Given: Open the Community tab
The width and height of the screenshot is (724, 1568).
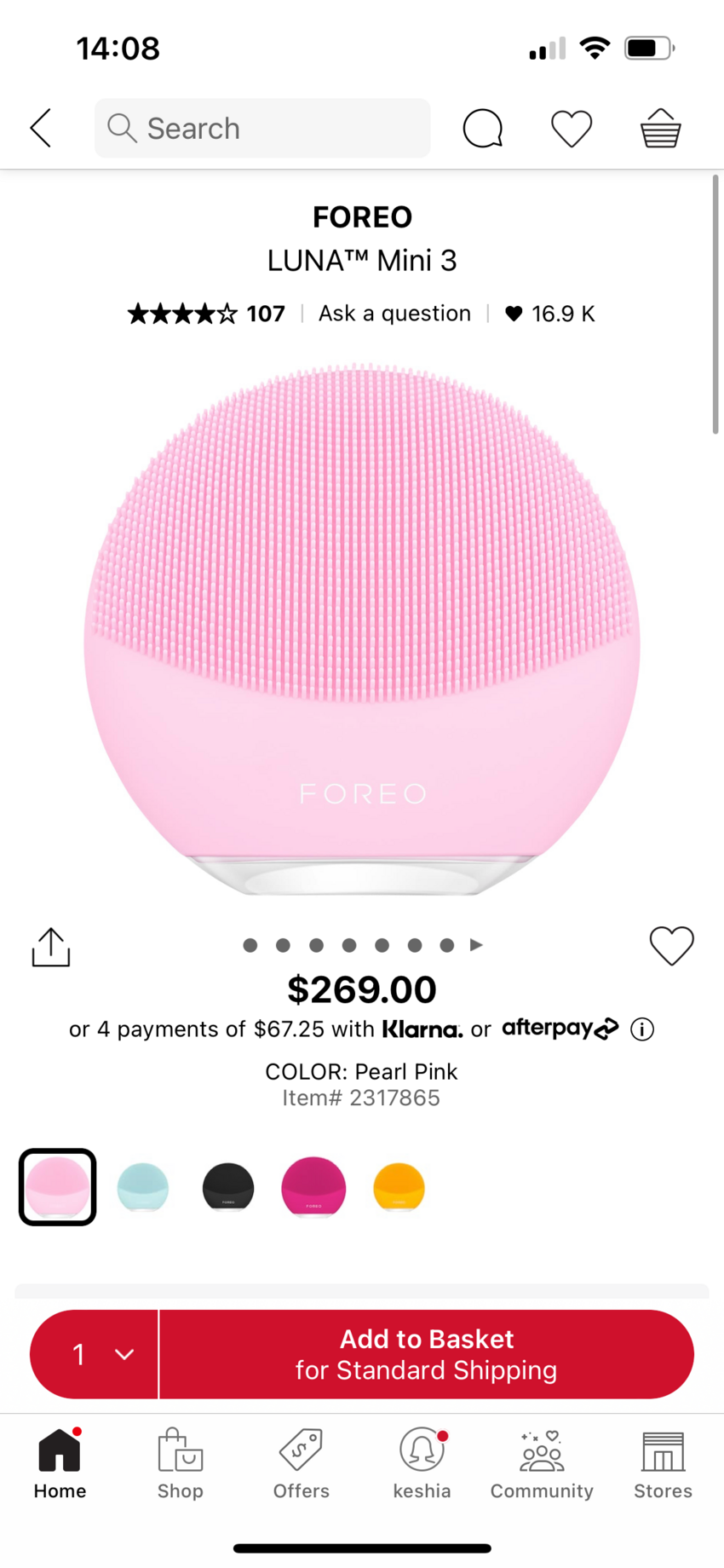Looking at the screenshot, I should coord(542,1464).
